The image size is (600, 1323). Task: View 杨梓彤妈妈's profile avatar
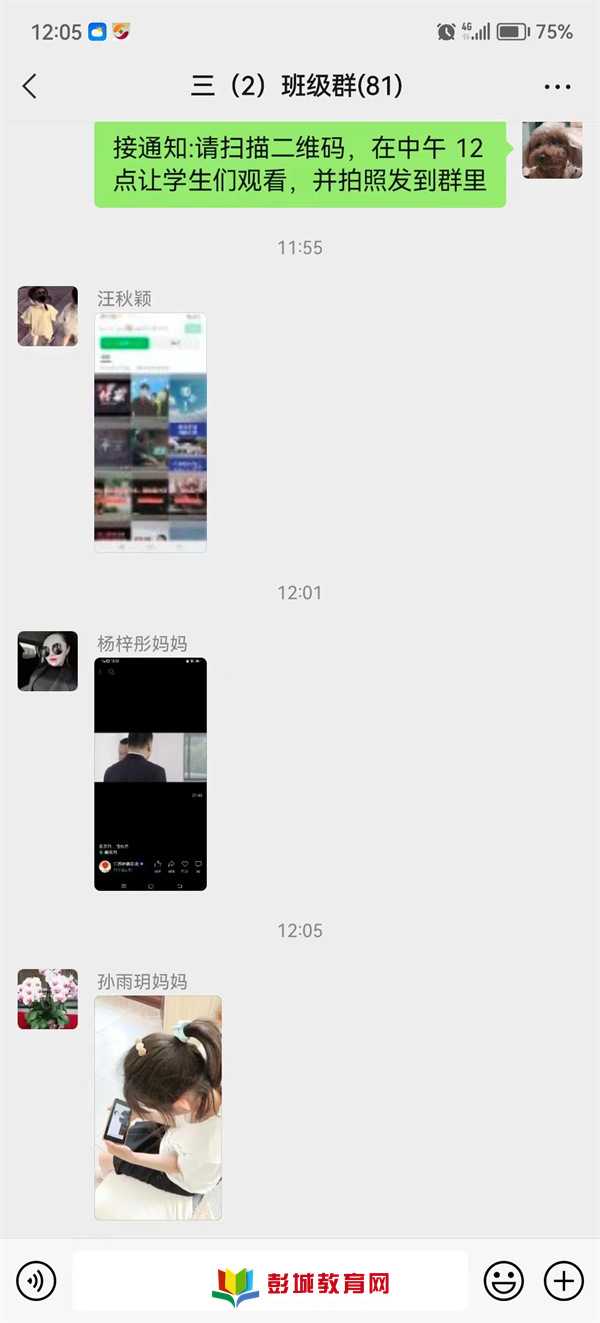pos(48,661)
